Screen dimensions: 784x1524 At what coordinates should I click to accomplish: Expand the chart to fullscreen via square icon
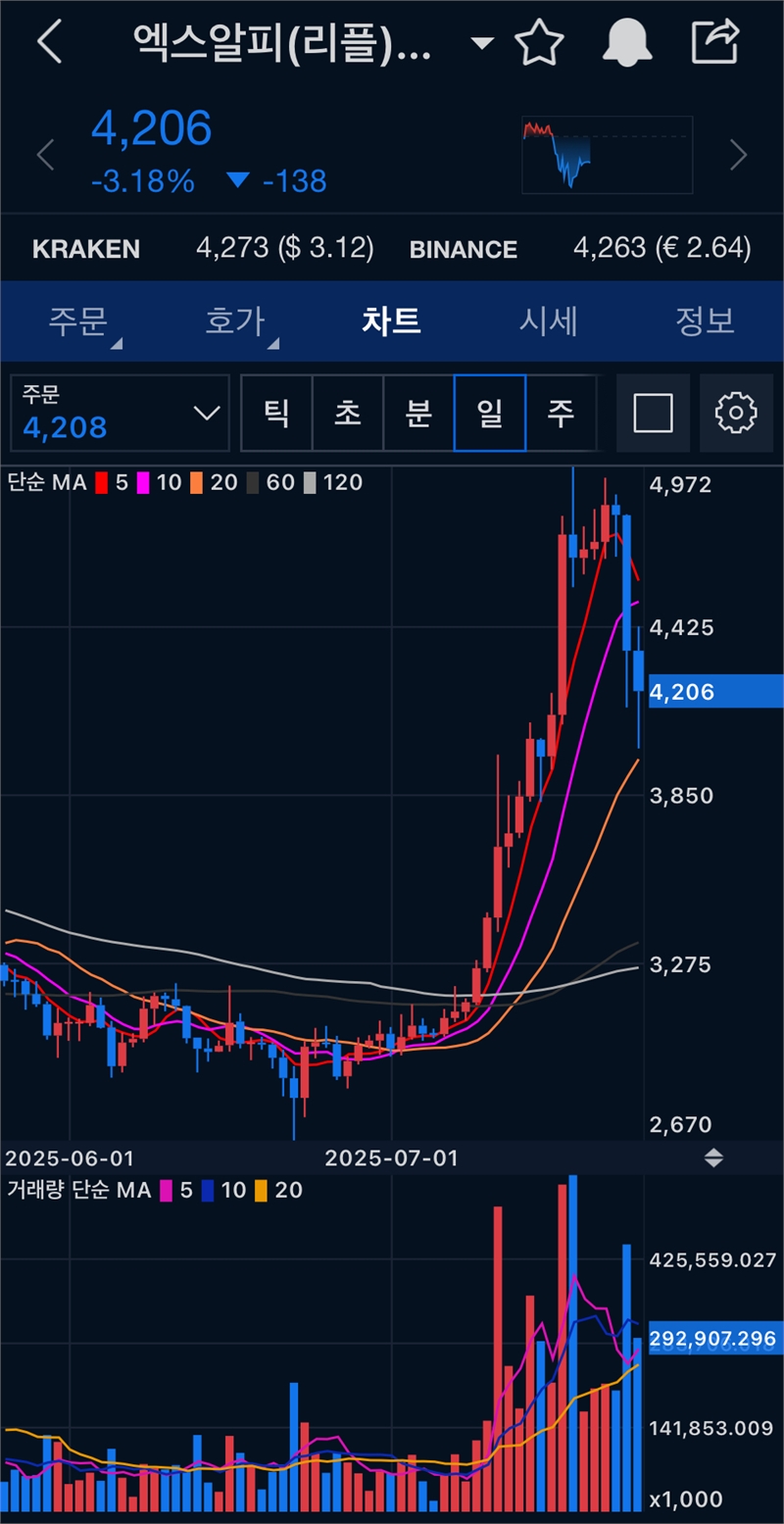[x=653, y=413]
